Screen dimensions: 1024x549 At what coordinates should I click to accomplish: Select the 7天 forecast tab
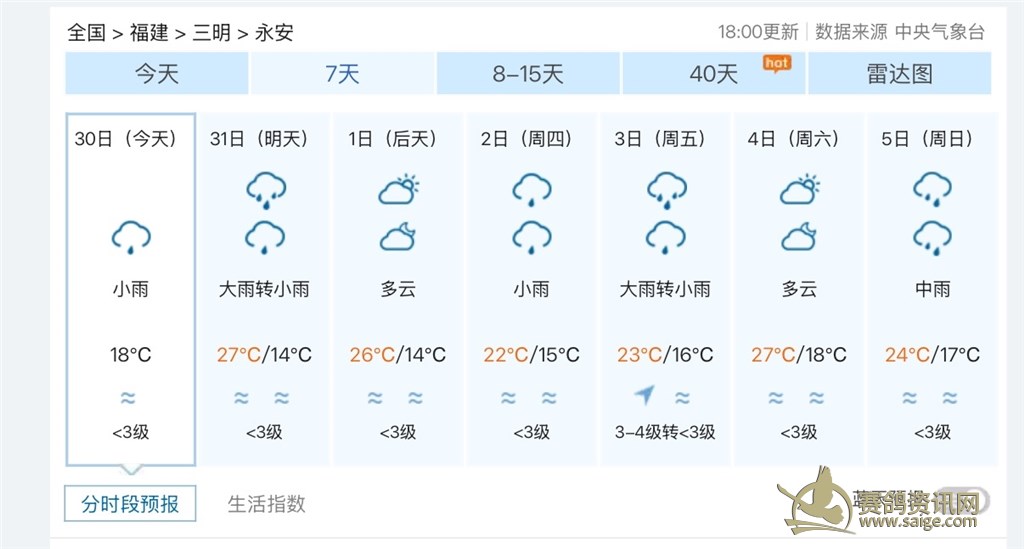point(342,74)
